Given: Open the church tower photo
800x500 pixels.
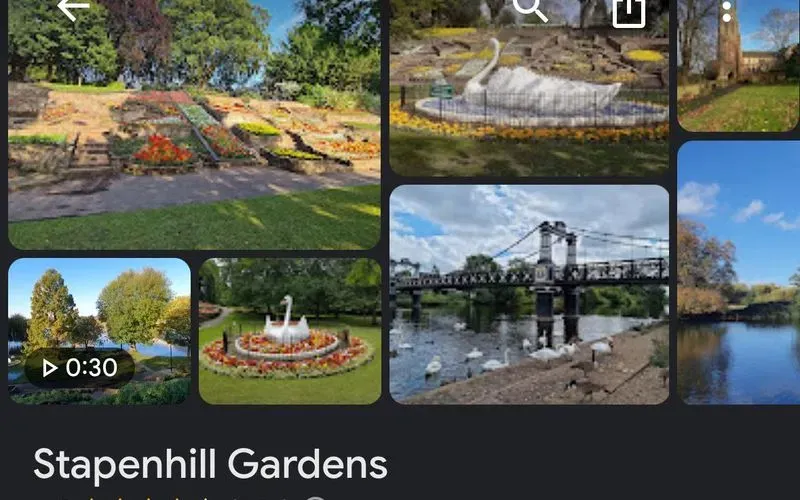Looking at the screenshot, I should click(x=739, y=70).
